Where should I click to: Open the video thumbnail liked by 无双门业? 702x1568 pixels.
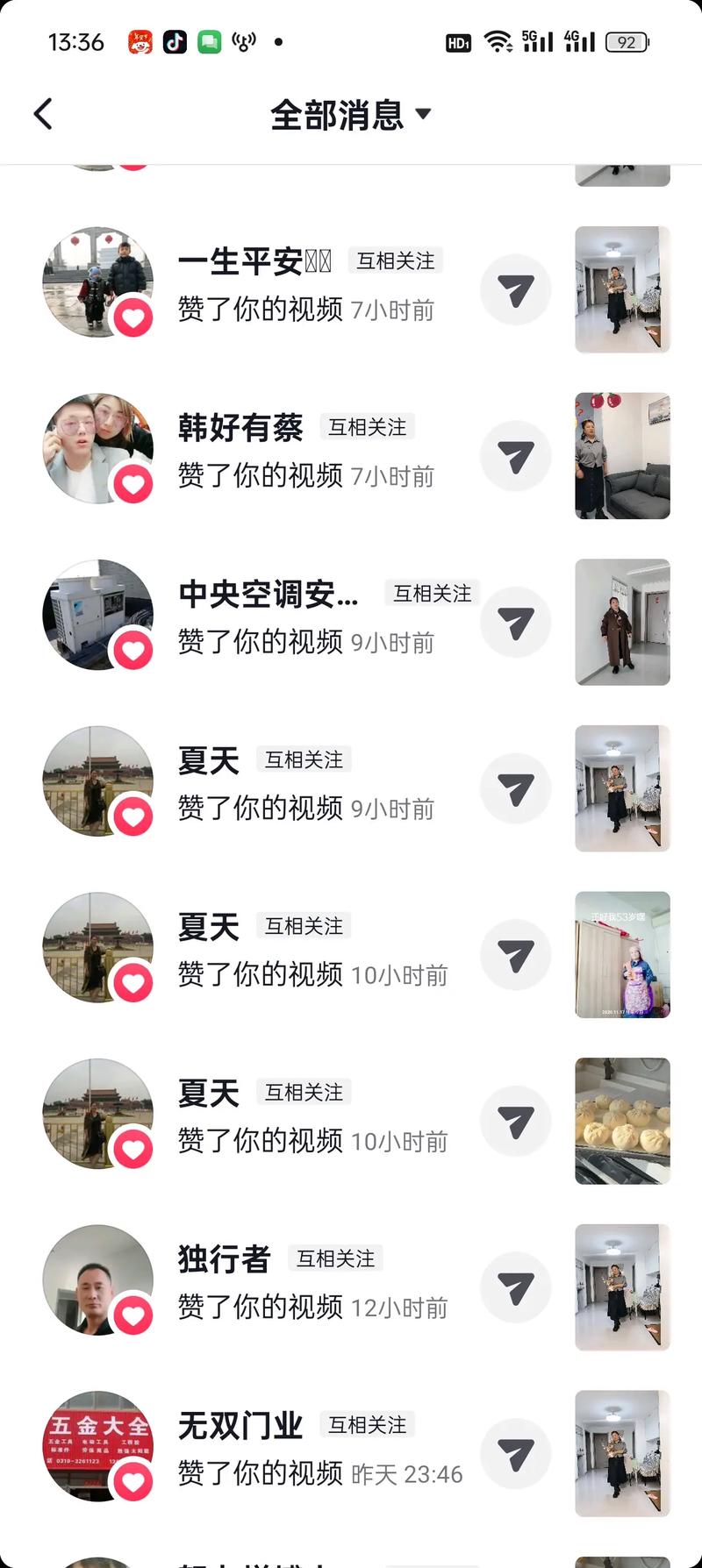(622, 1453)
